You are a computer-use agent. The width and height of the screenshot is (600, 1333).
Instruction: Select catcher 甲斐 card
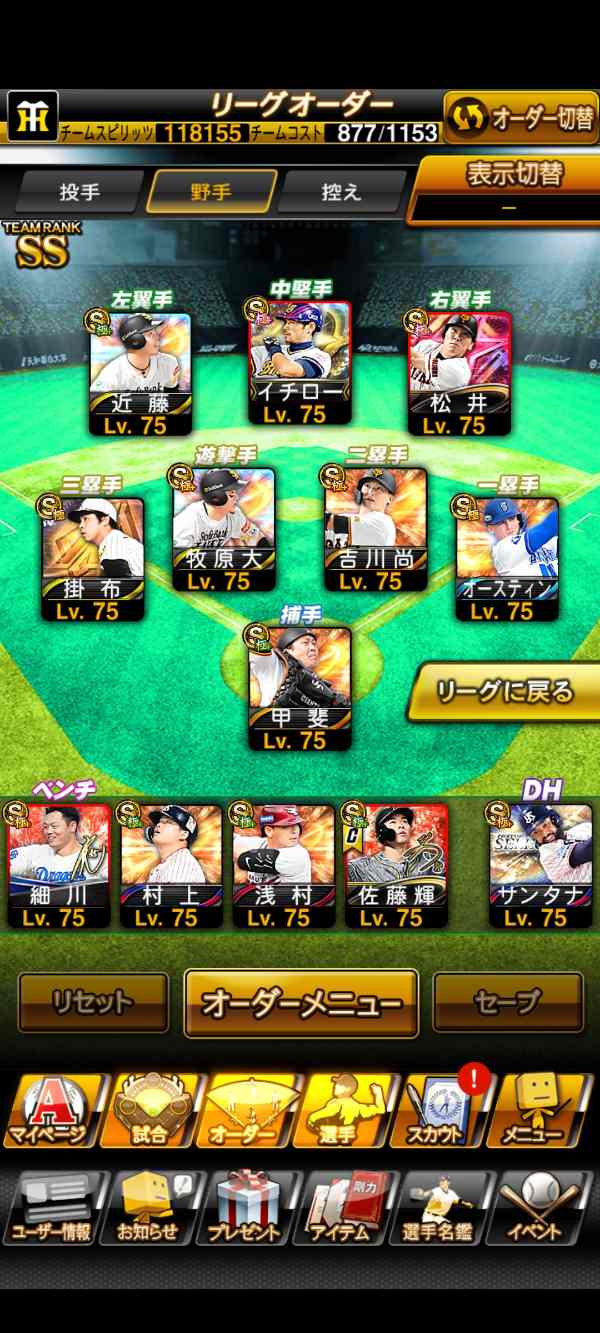(x=300, y=689)
